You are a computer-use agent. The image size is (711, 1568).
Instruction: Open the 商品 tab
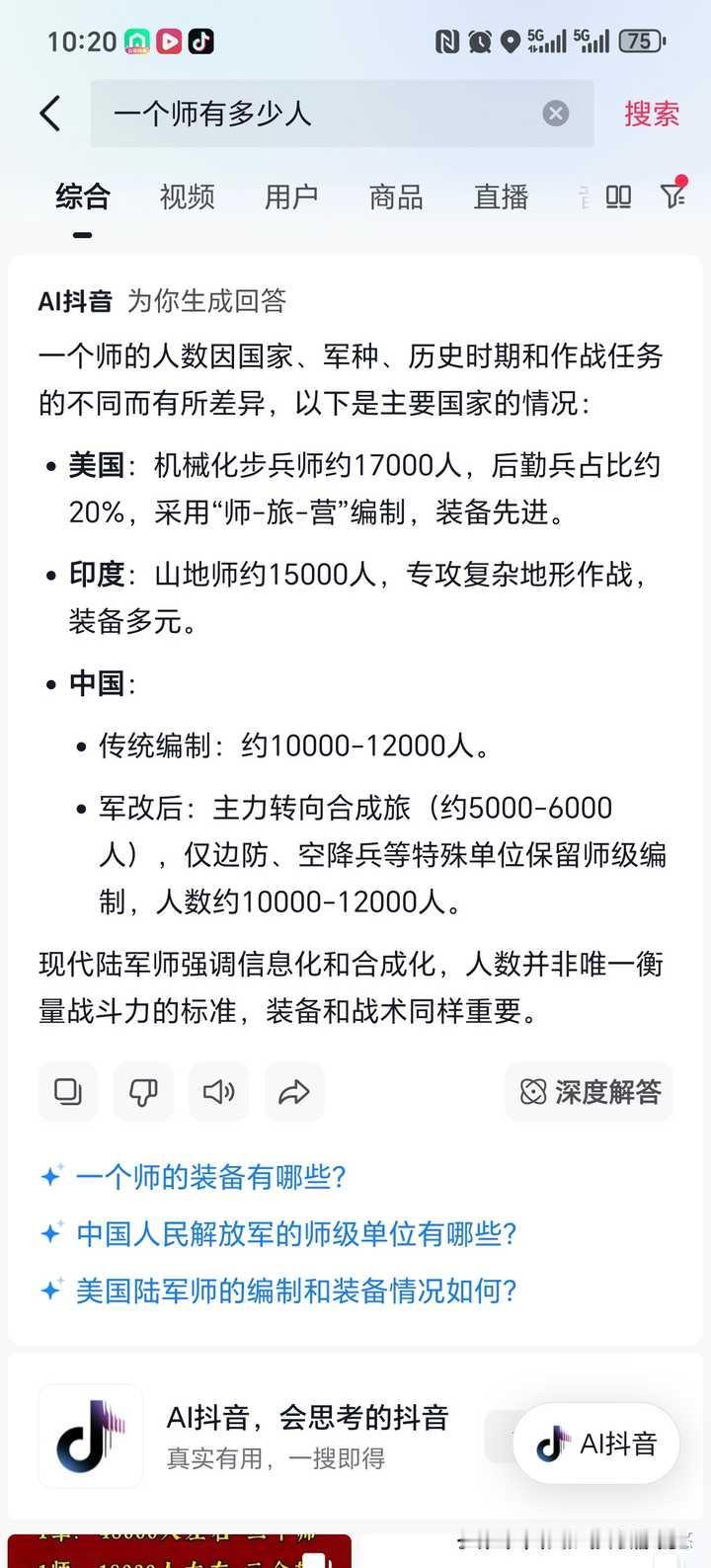[x=395, y=197]
